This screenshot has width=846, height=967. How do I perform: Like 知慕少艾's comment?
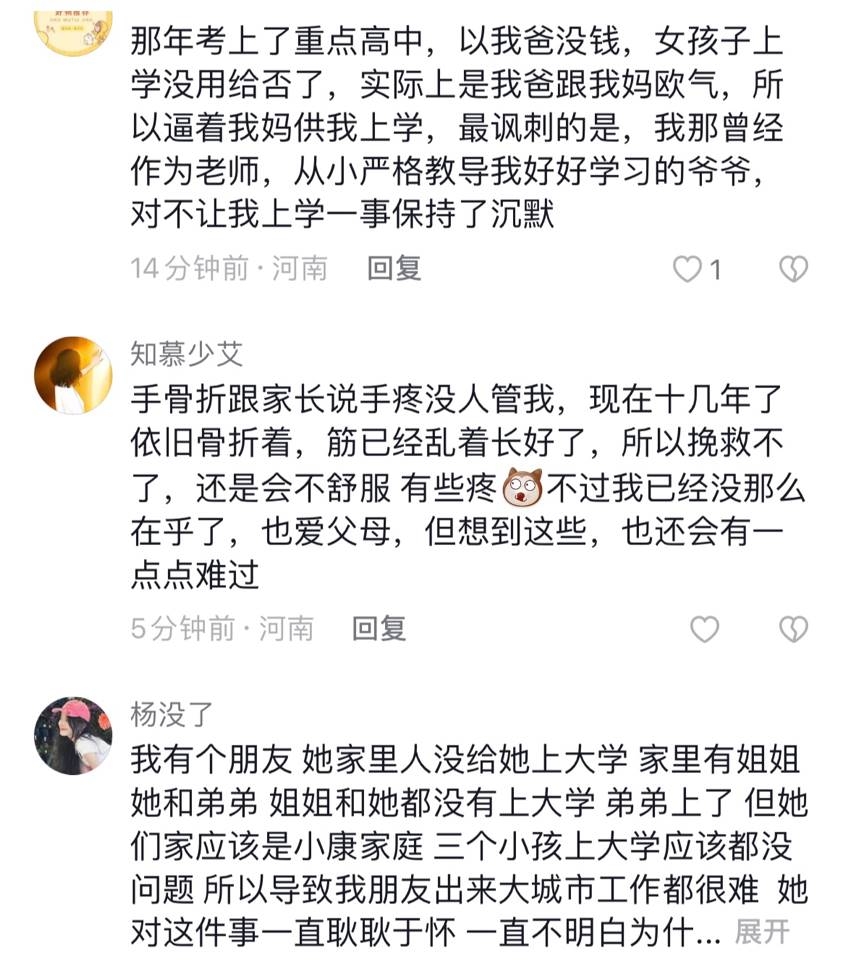point(705,629)
